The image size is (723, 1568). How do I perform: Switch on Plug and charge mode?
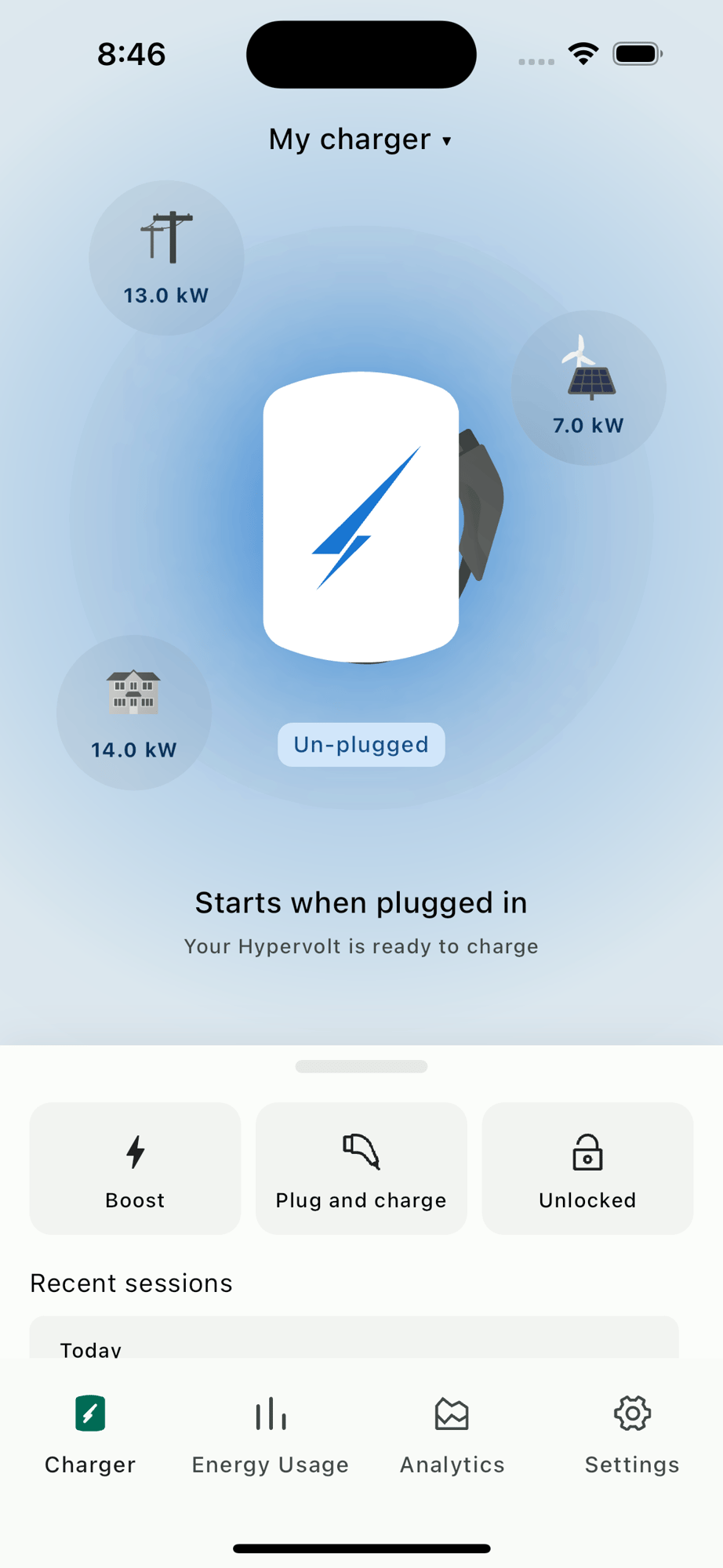point(360,1168)
